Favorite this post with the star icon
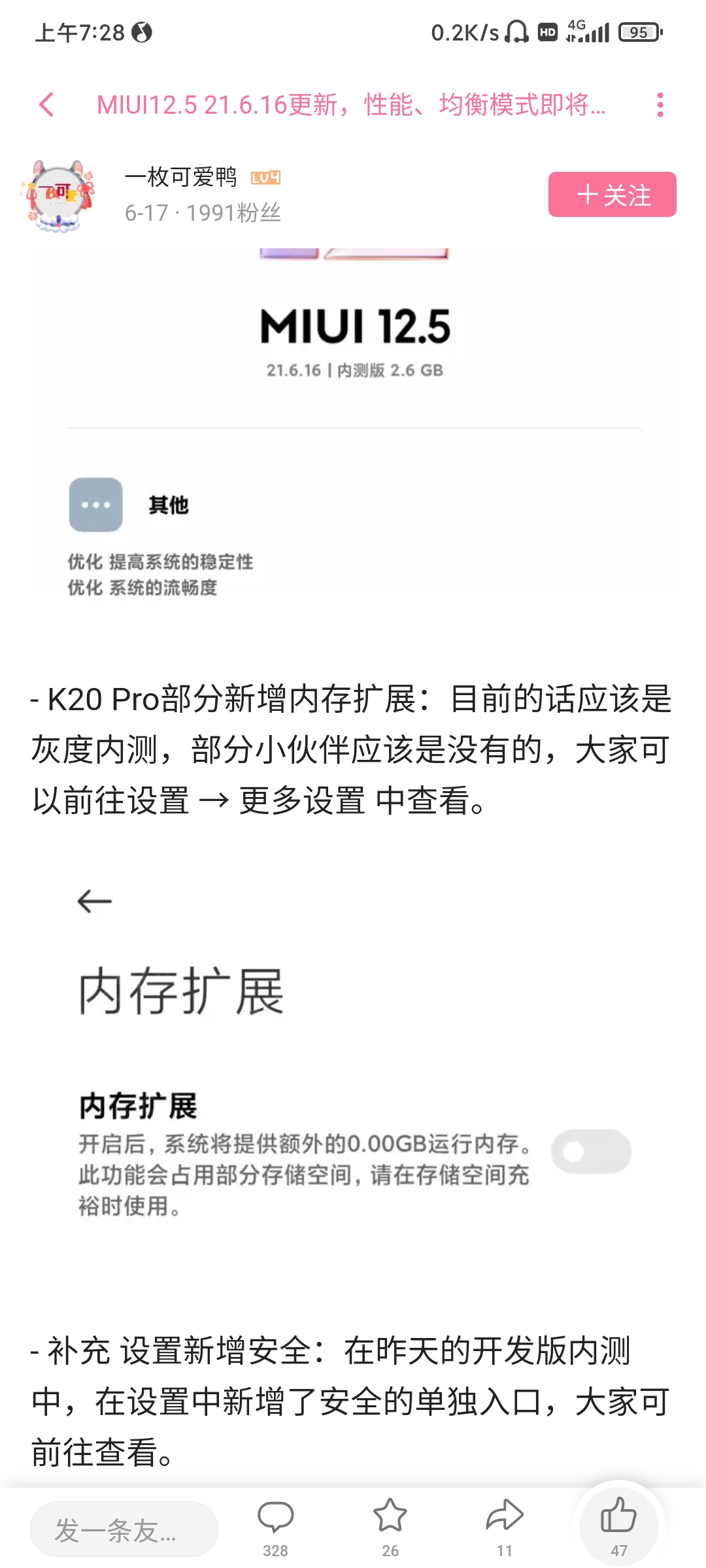Viewport: 706px width, 1568px height. click(x=390, y=1526)
